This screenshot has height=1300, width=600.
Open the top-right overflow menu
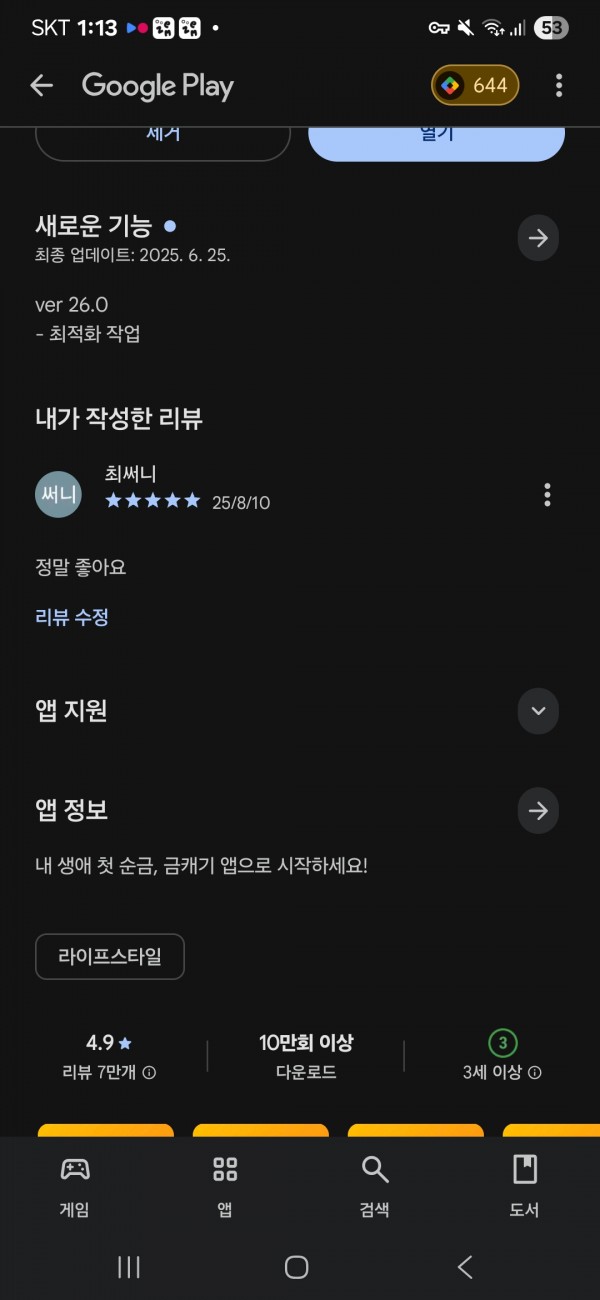point(559,86)
